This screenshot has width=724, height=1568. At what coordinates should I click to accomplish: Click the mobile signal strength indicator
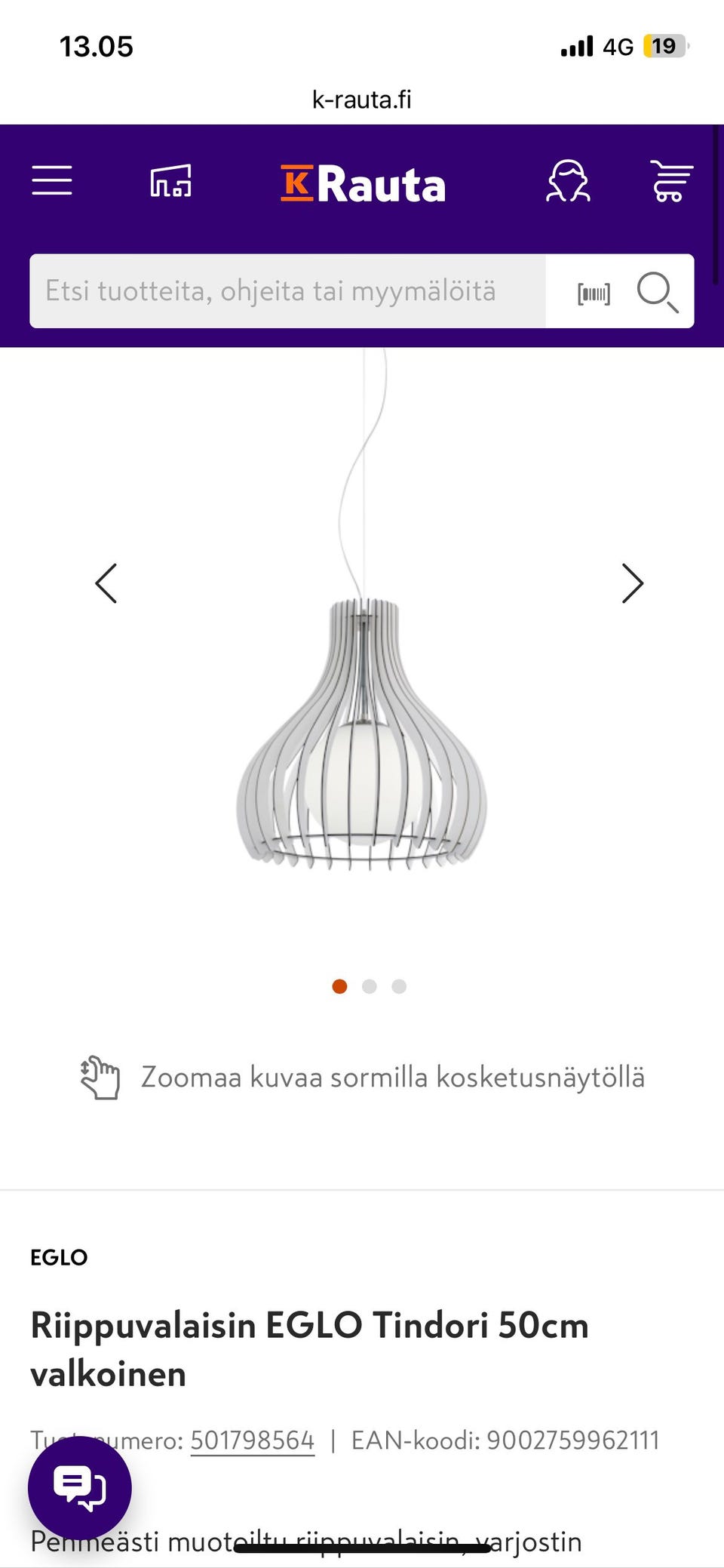(575, 46)
